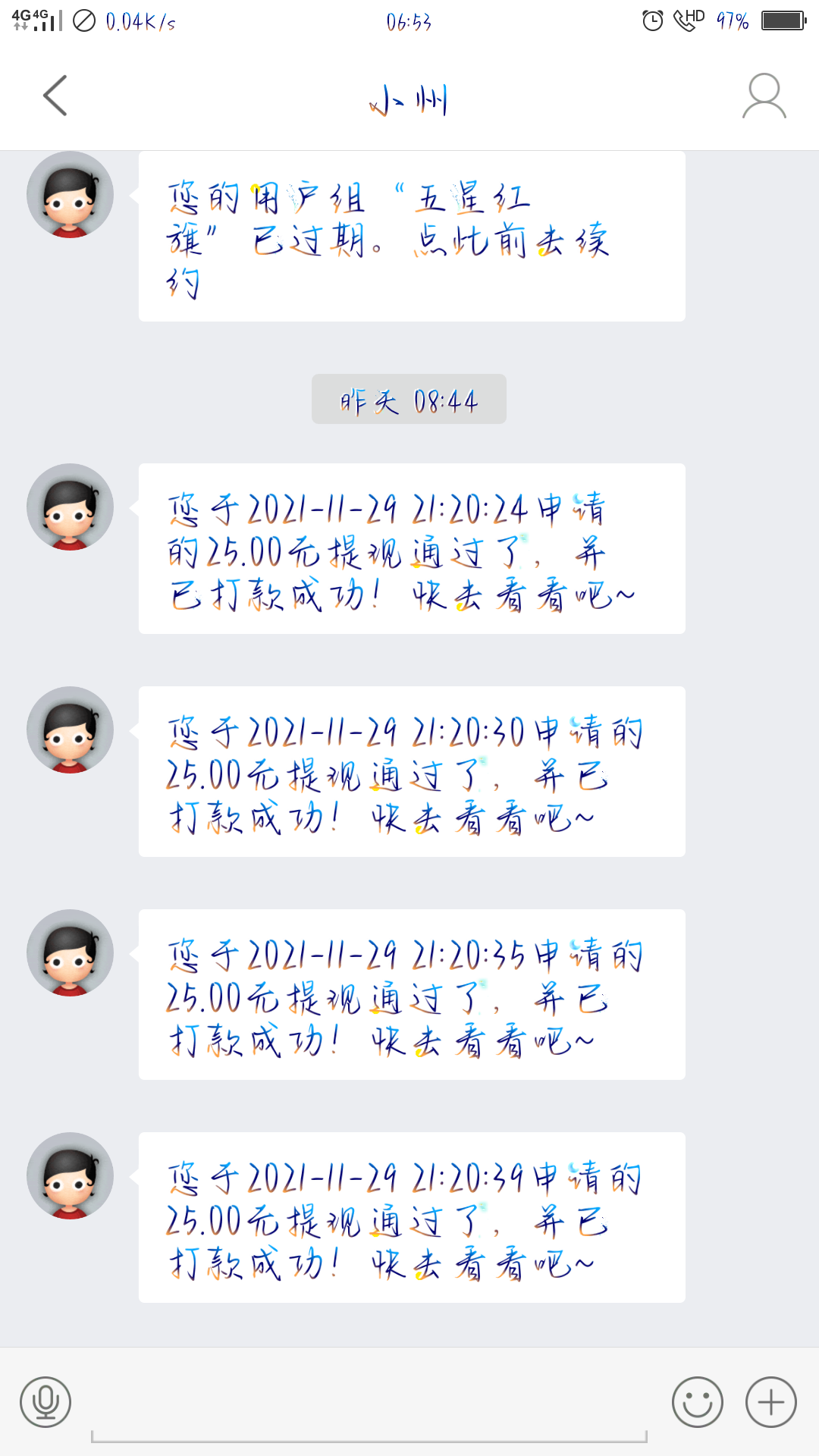Go back from the 小州 chat
Screen dimensions: 819x1456
55,96
